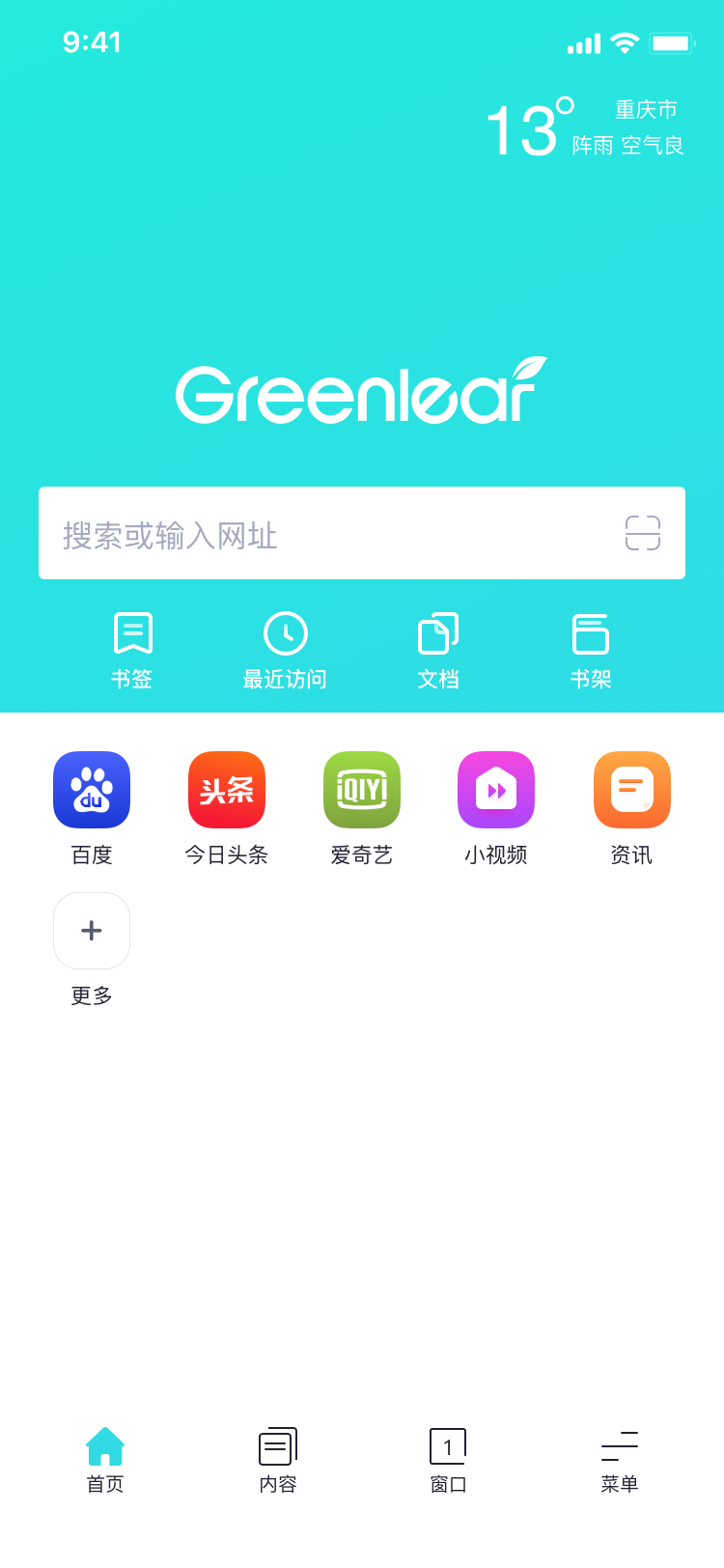Open 书签 bookmarks
The width and height of the screenshot is (724, 1568).
click(x=132, y=651)
